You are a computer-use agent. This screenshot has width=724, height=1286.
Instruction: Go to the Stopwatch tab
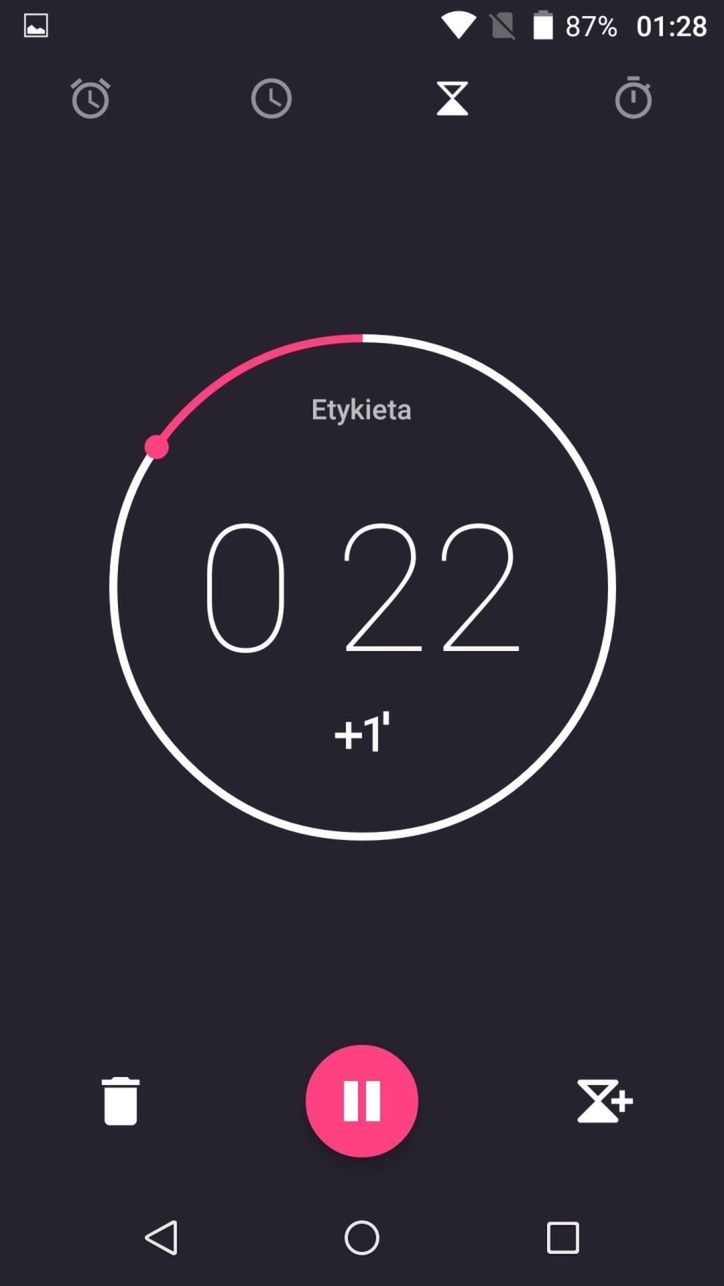(x=633, y=99)
